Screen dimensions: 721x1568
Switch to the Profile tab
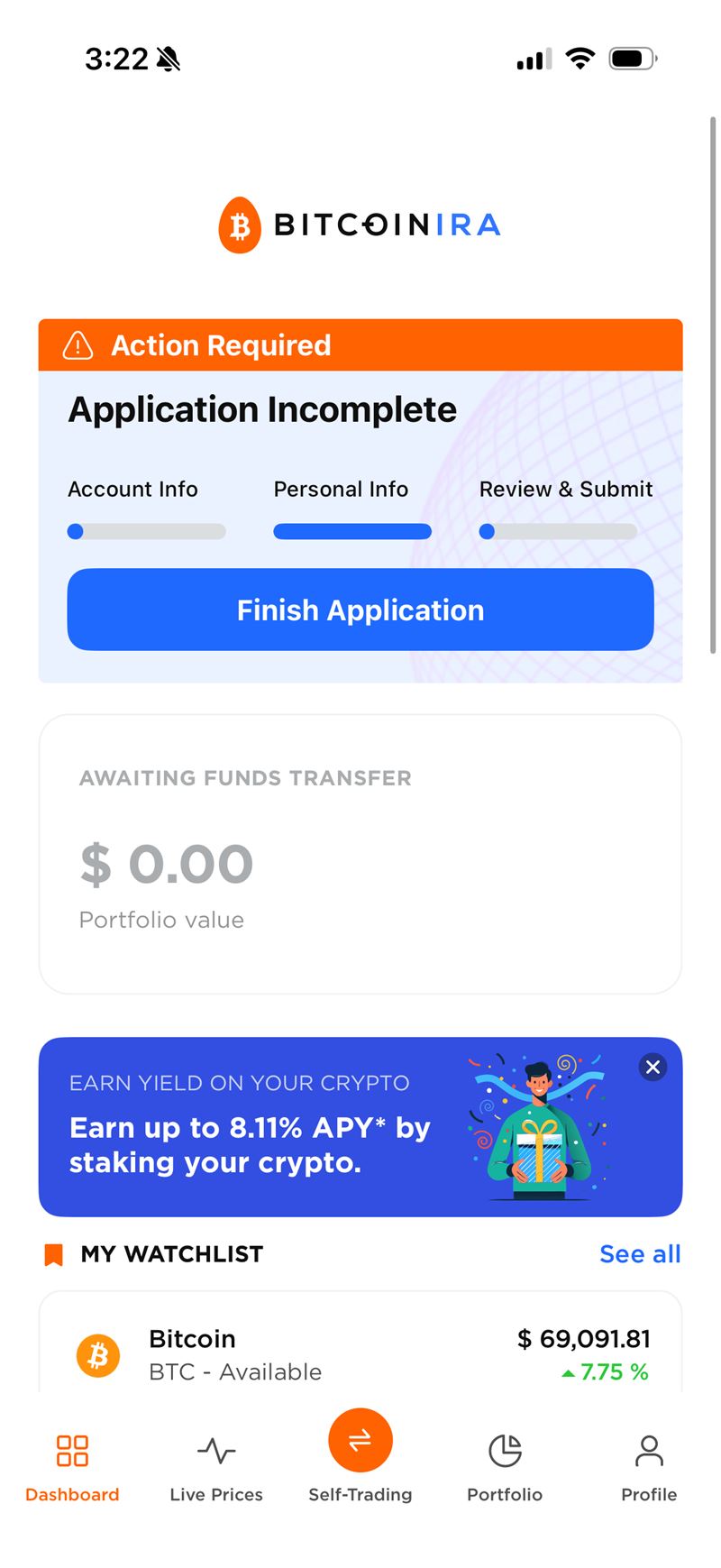tap(648, 1467)
